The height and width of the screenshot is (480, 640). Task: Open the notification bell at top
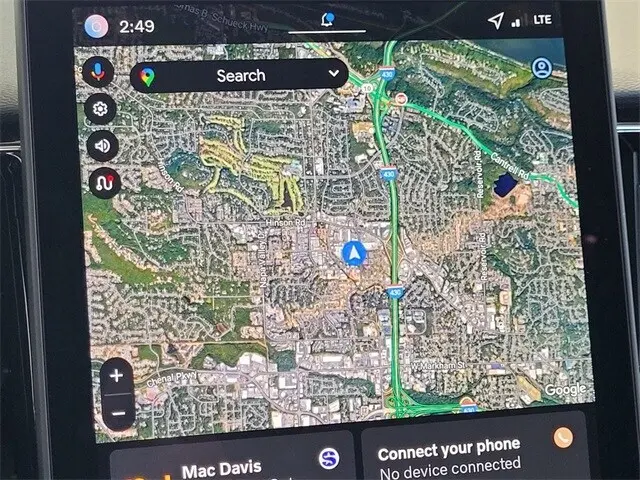coord(327,19)
